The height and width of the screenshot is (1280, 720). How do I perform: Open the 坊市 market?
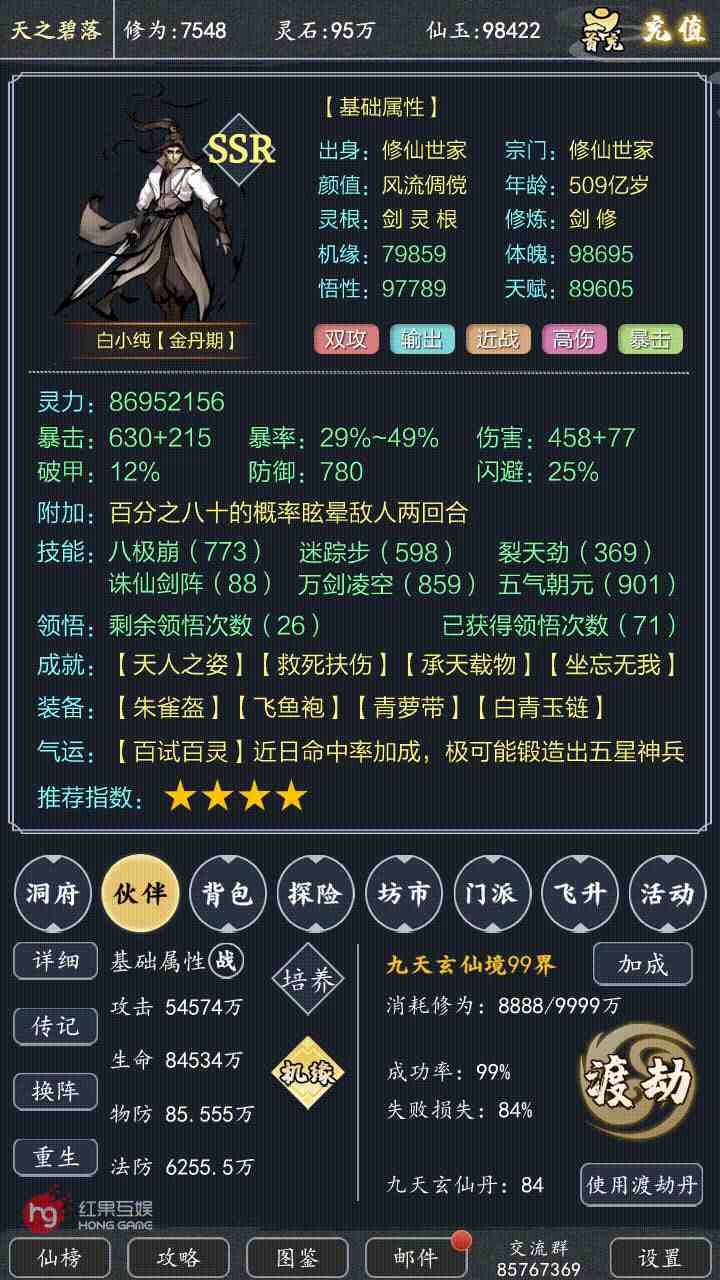[403, 893]
